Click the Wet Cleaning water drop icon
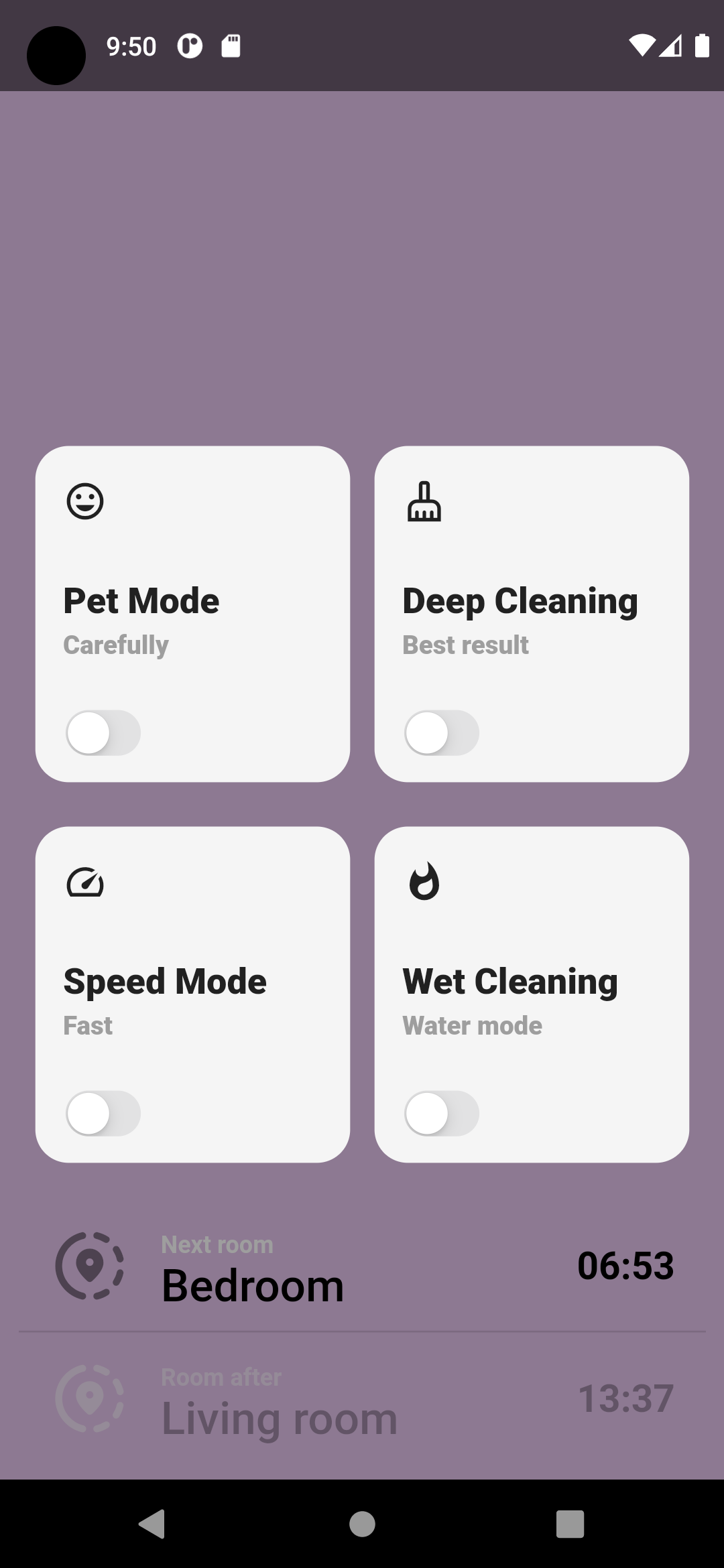 tap(422, 883)
